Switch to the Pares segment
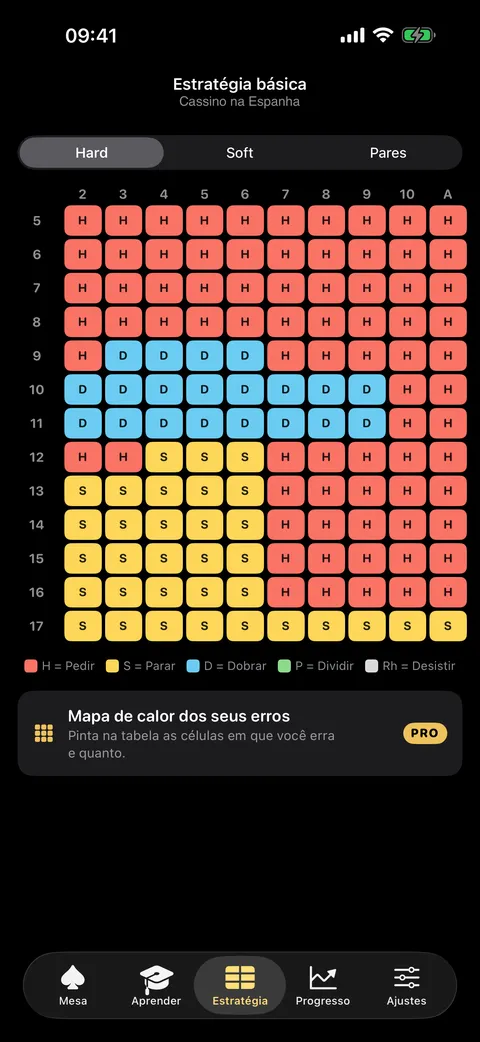 (x=388, y=153)
